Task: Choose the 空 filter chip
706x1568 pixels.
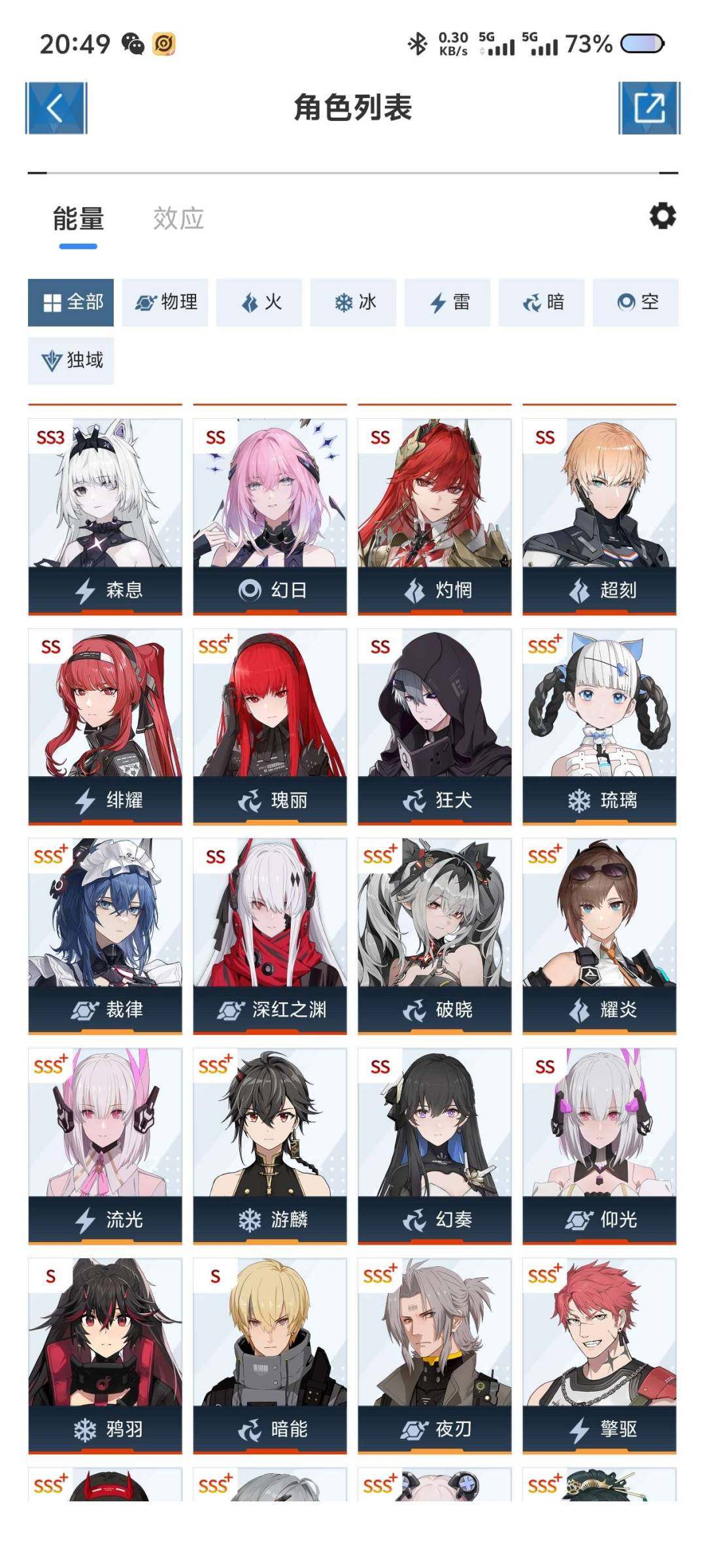Action: [635, 302]
